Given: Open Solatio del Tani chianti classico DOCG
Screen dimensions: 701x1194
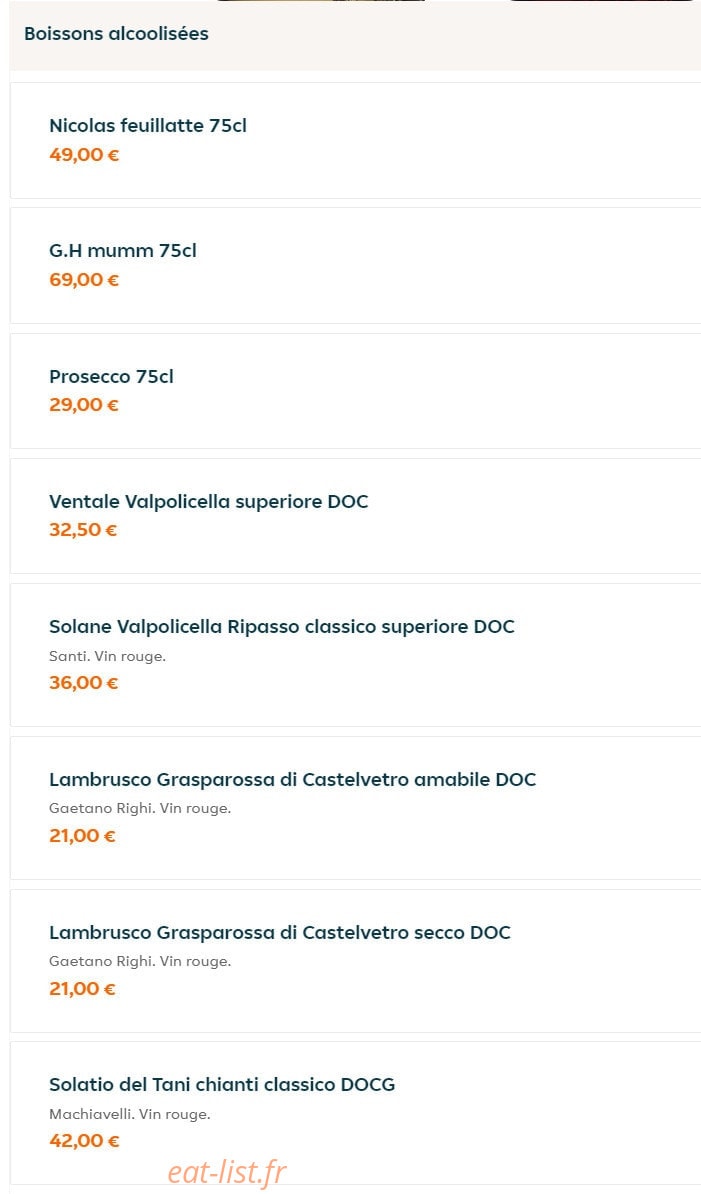Looking at the screenshot, I should [355, 1113].
